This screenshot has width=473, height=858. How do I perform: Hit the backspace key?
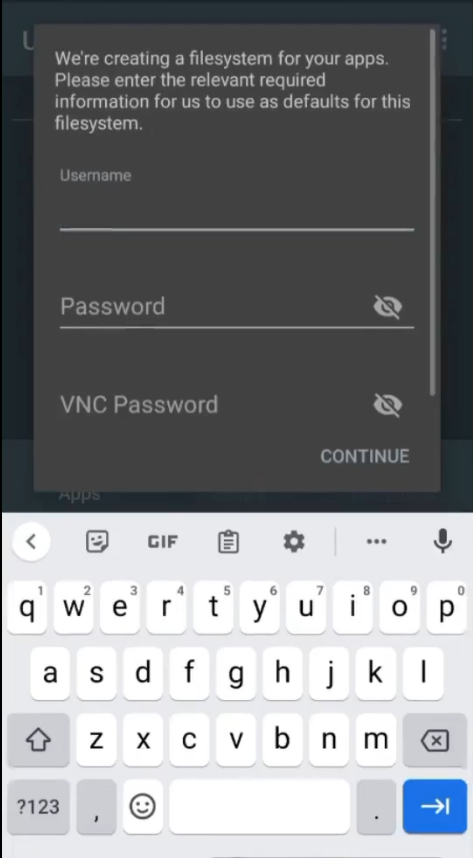click(x=435, y=740)
